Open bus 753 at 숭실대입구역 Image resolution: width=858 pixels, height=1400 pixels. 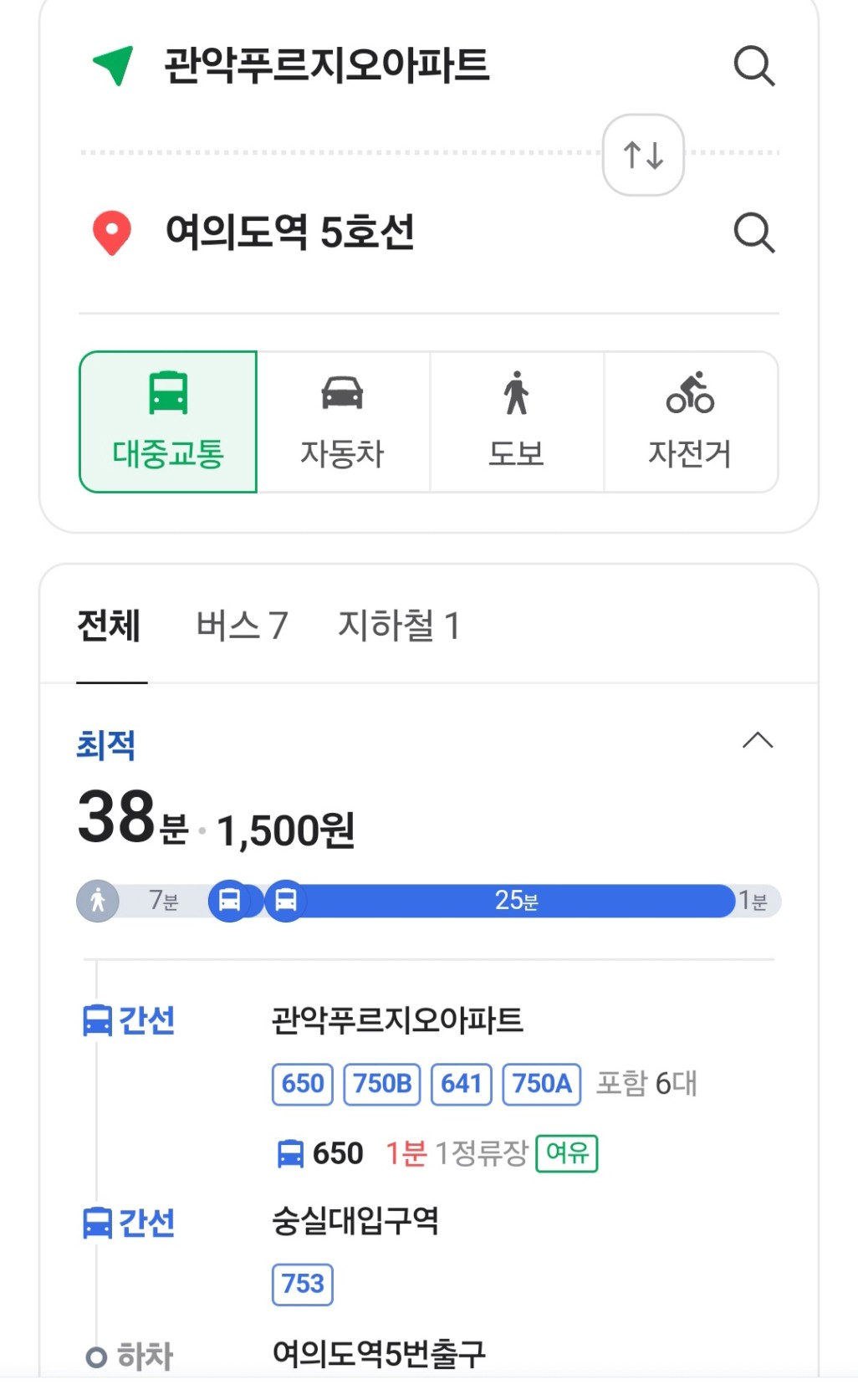(303, 1284)
